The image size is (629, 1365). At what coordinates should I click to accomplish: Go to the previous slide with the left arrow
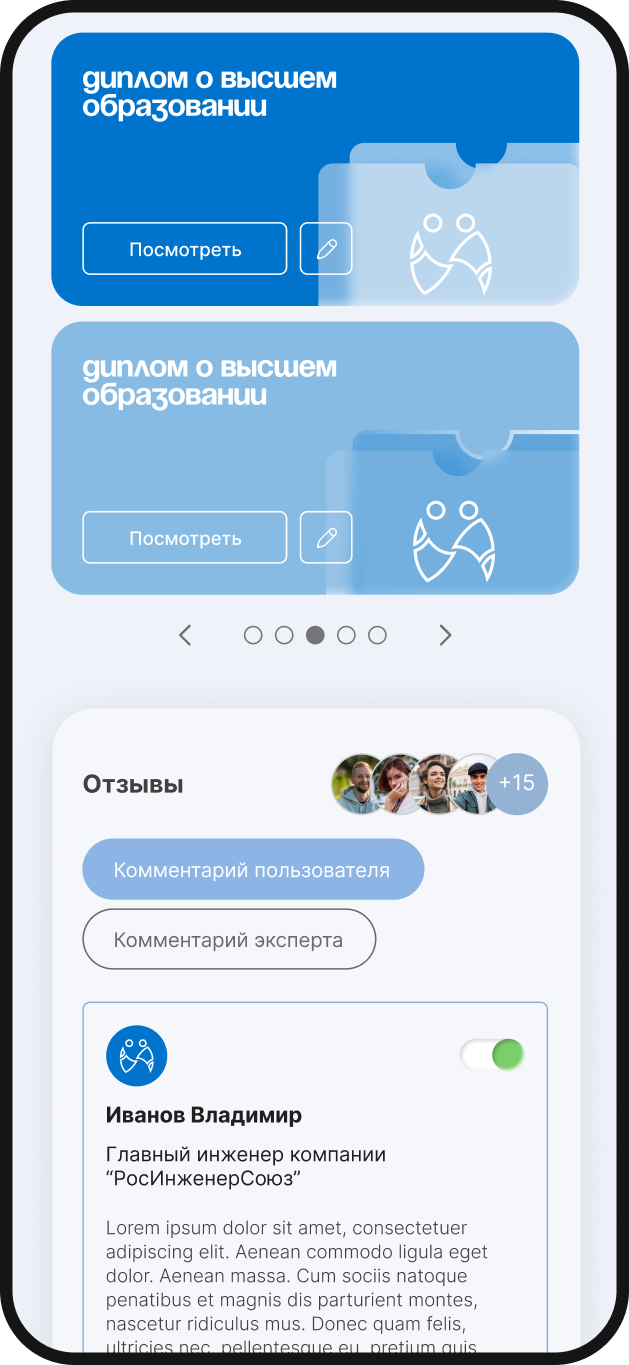point(185,635)
